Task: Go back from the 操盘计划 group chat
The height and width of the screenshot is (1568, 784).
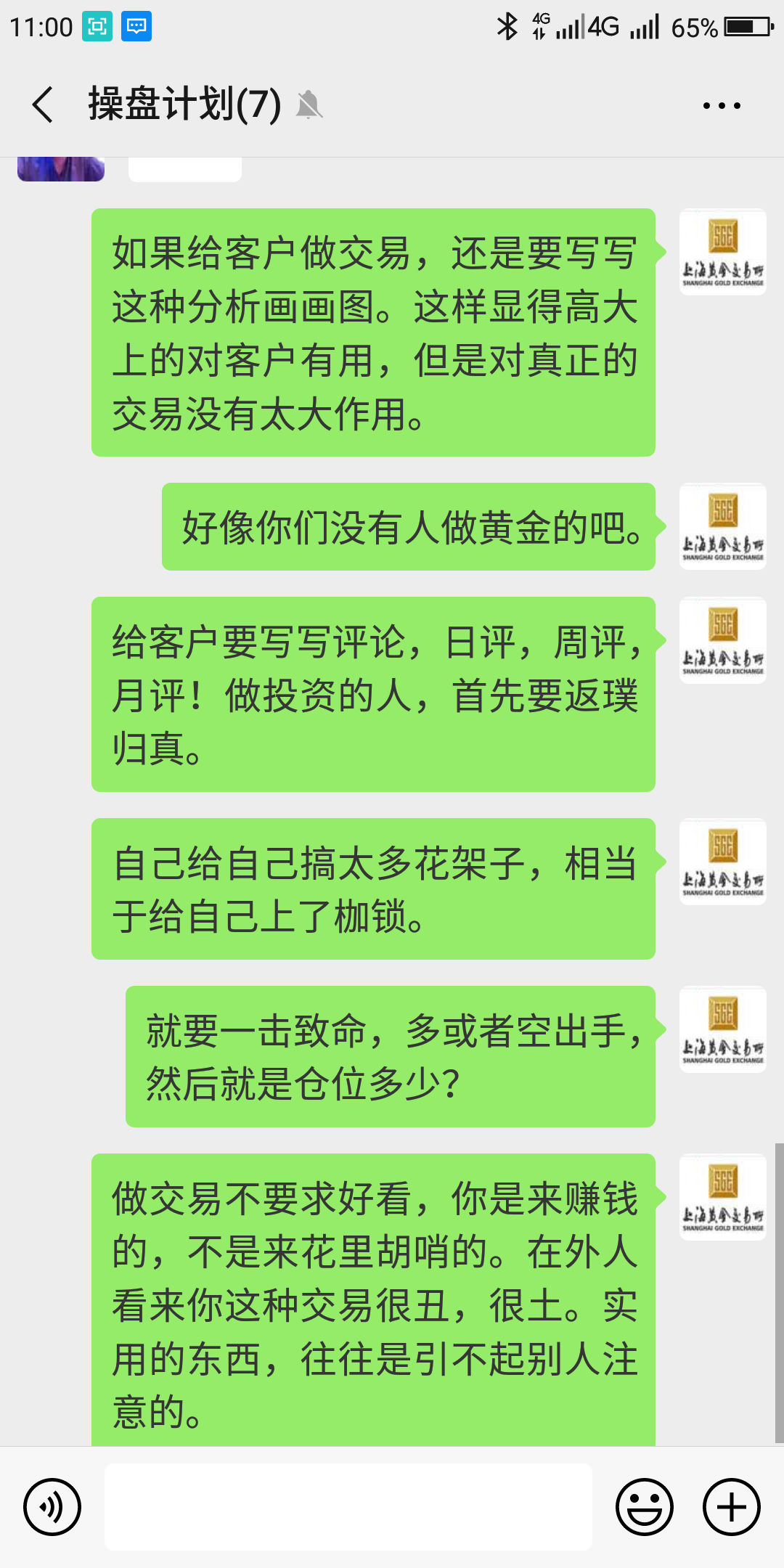Action: [x=43, y=105]
